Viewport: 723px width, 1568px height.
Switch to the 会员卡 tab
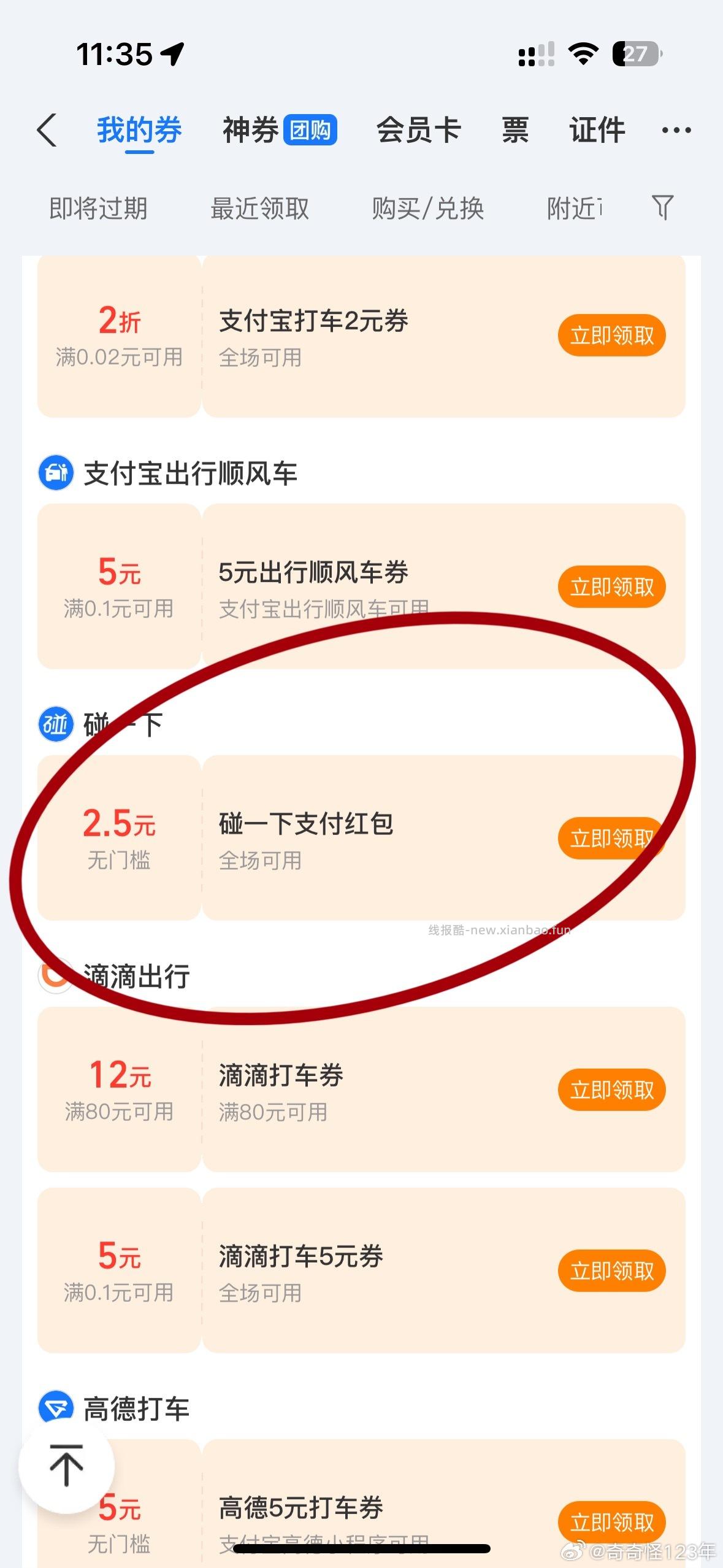(418, 131)
